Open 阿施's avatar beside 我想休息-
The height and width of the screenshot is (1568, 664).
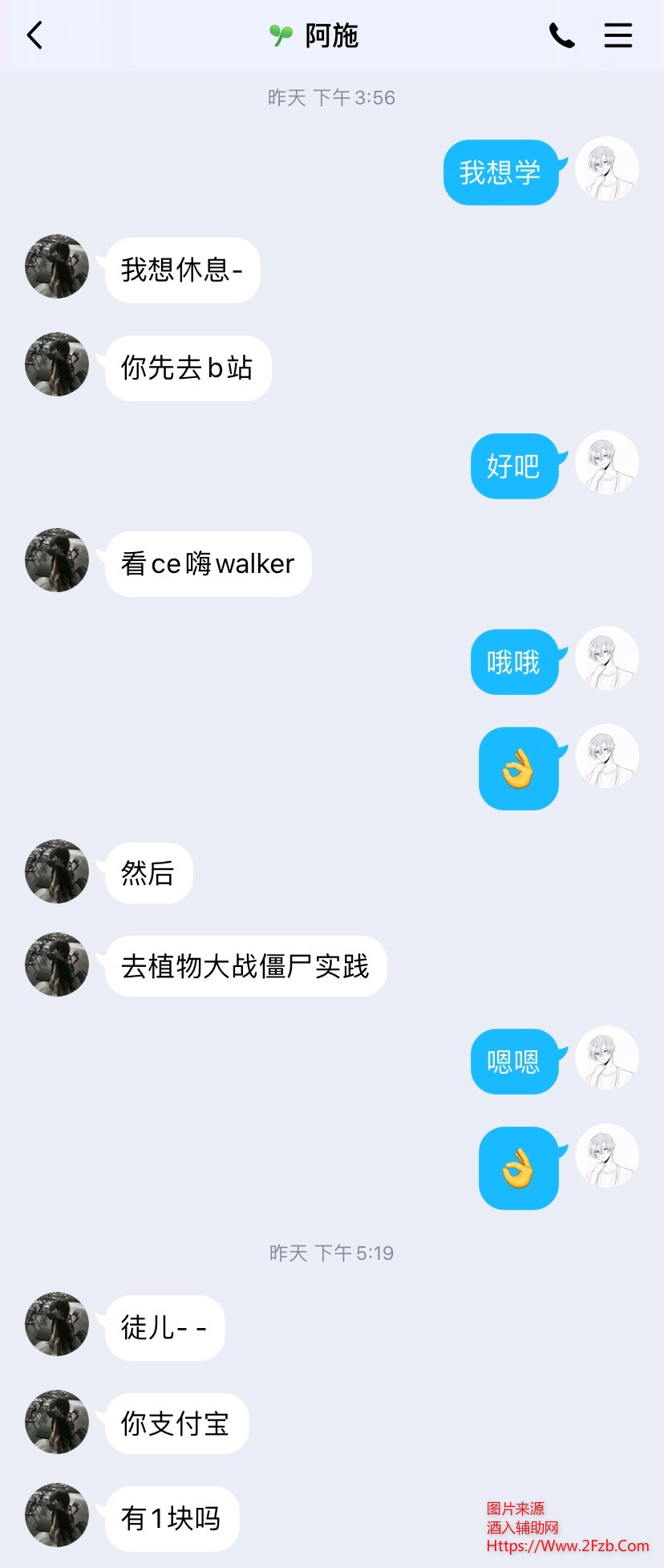tap(57, 266)
